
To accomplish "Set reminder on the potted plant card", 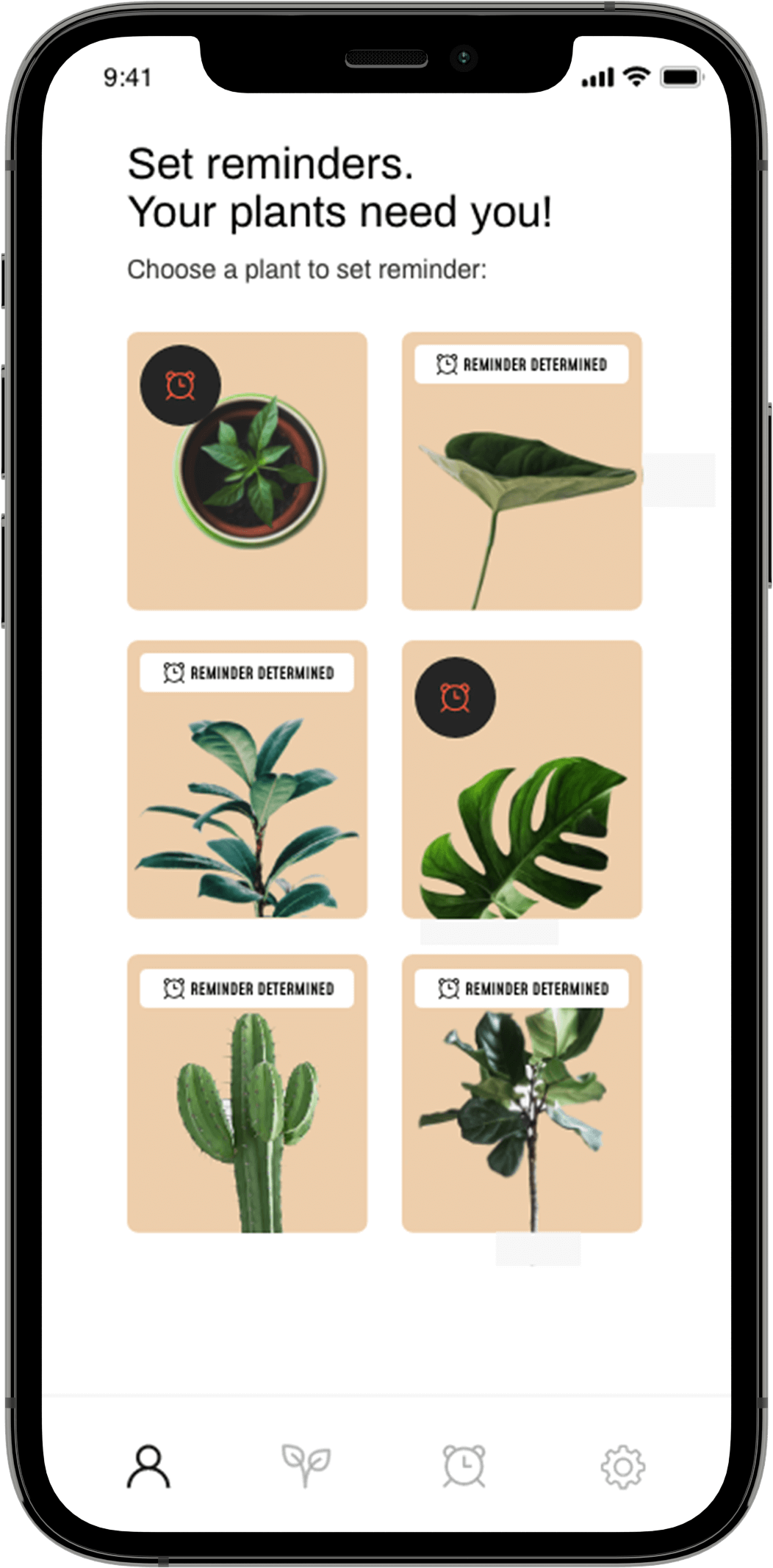I will (180, 385).
